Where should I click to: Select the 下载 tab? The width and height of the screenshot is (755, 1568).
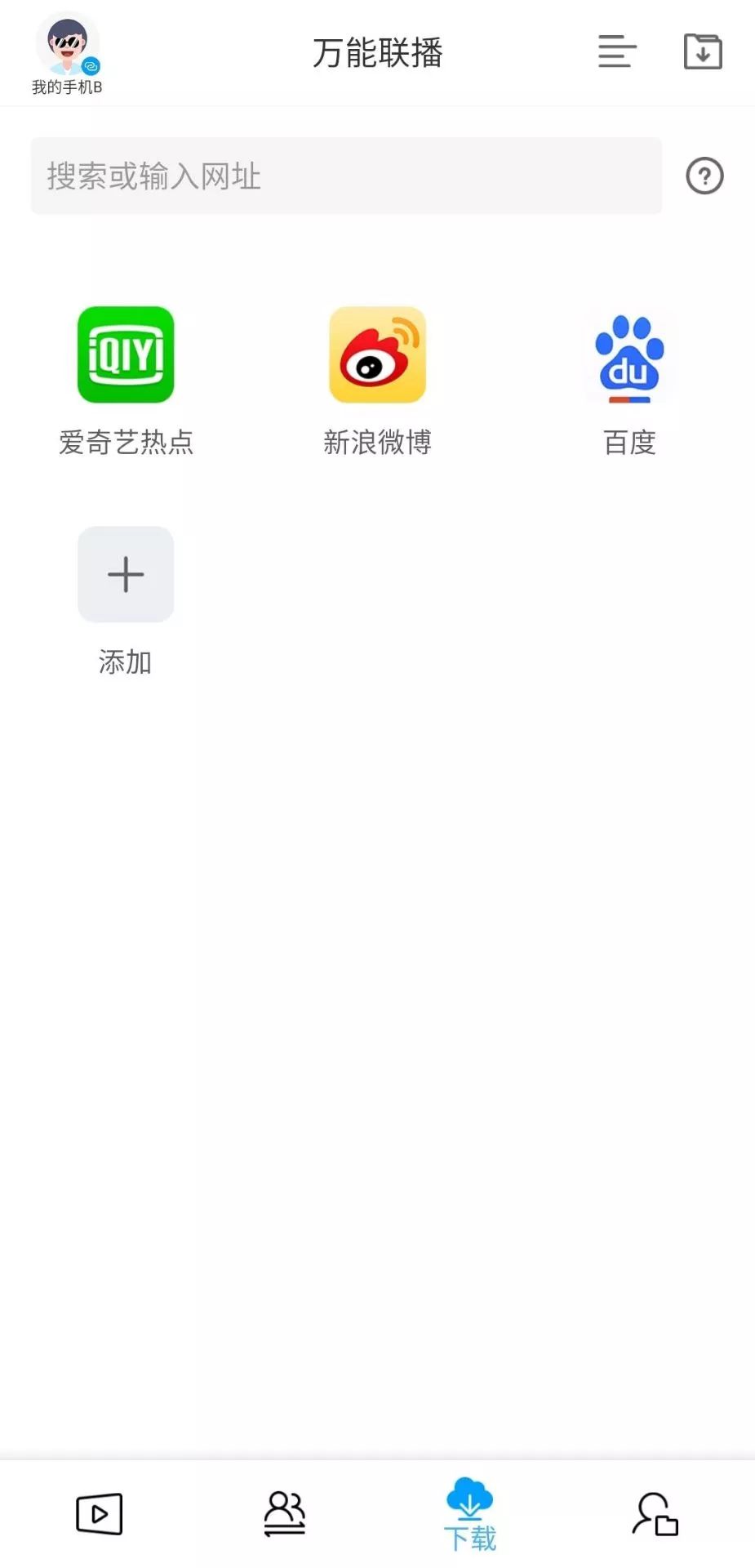click(469, 1513)
